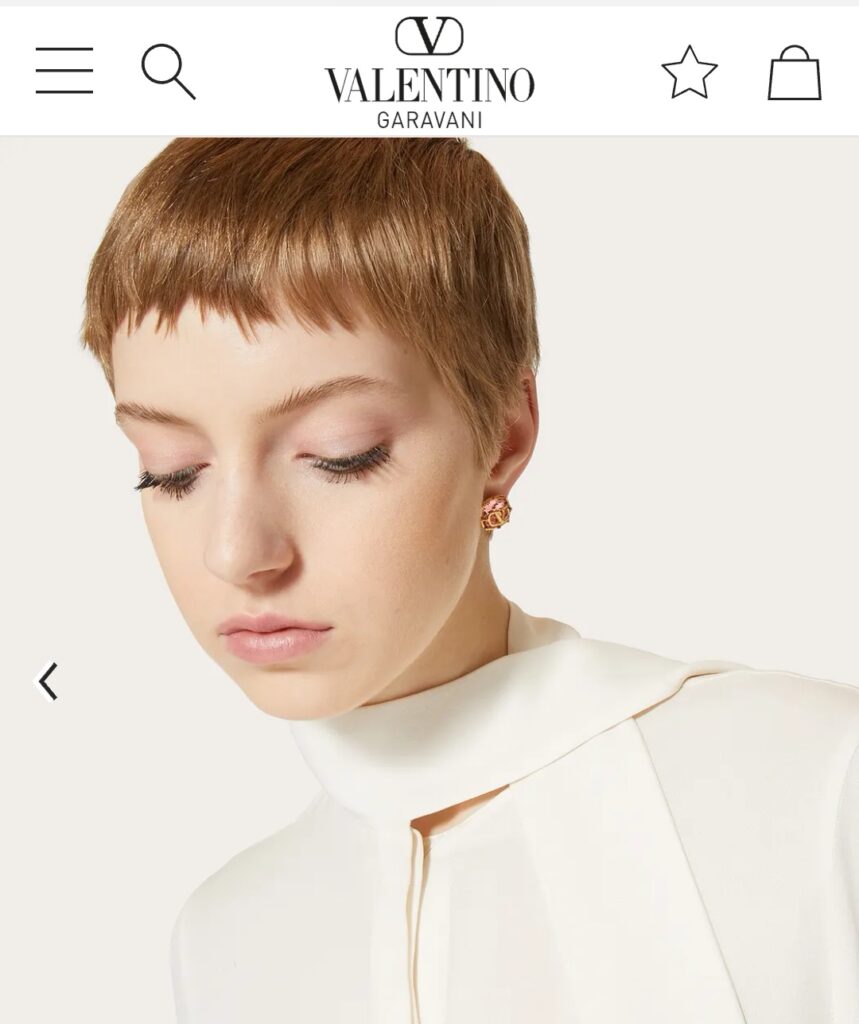The image size is (859, 1024).
Task: Show previous product image
Action: pyautogui.click(x=47, y=681)
